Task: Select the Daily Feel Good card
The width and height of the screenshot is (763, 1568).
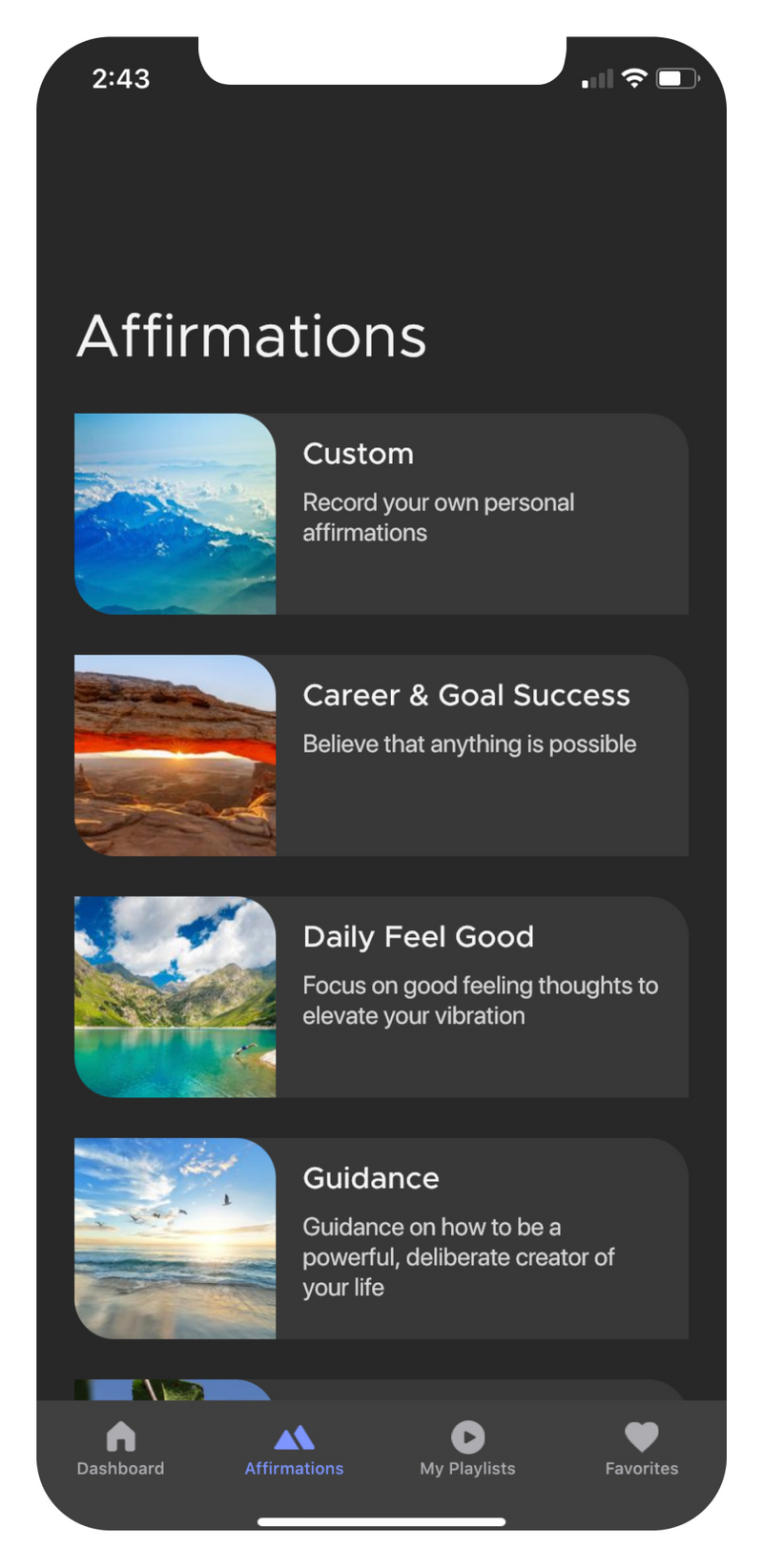Action: point(381,996)
